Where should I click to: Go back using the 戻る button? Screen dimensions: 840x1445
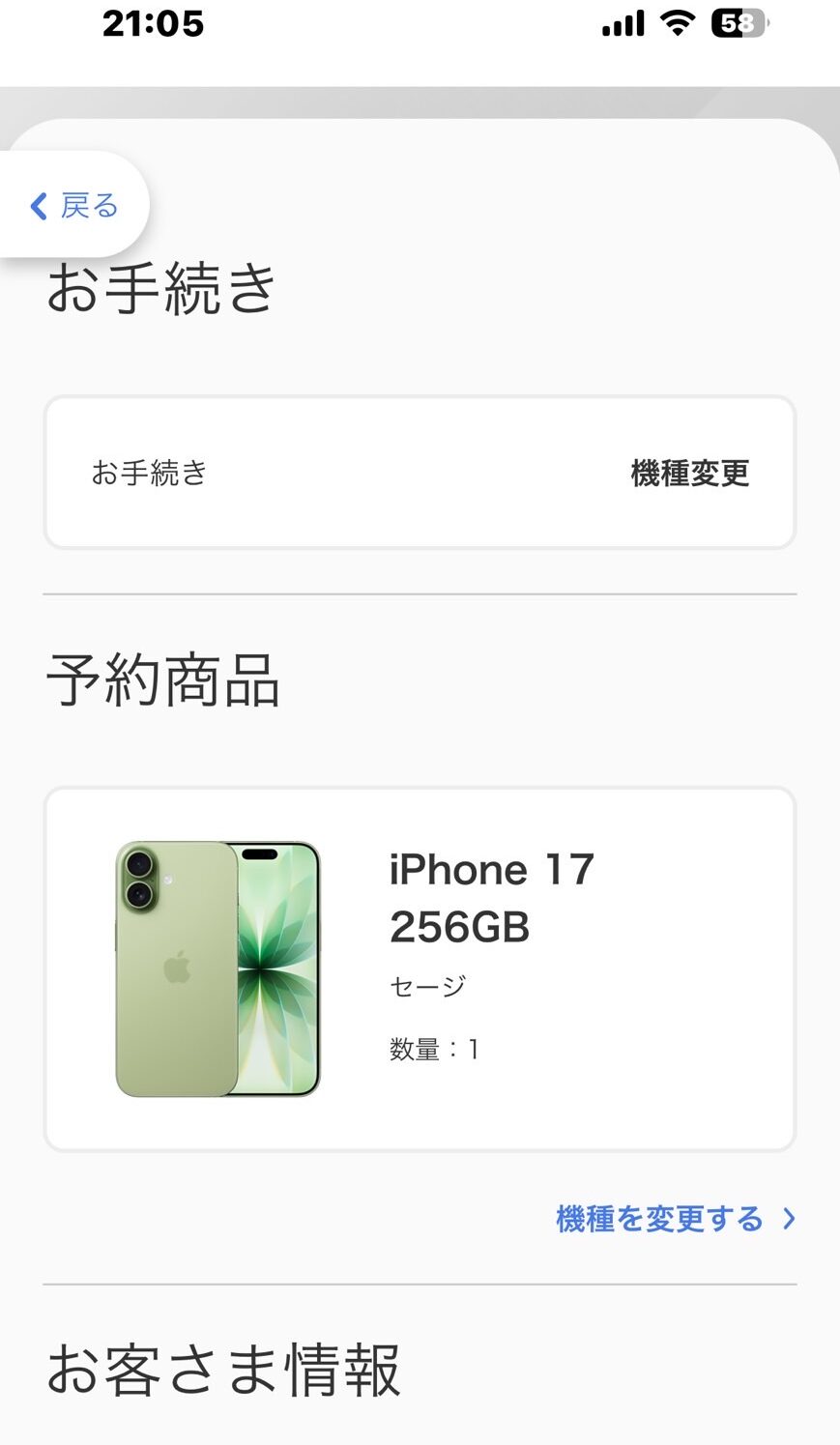[74, 205]
